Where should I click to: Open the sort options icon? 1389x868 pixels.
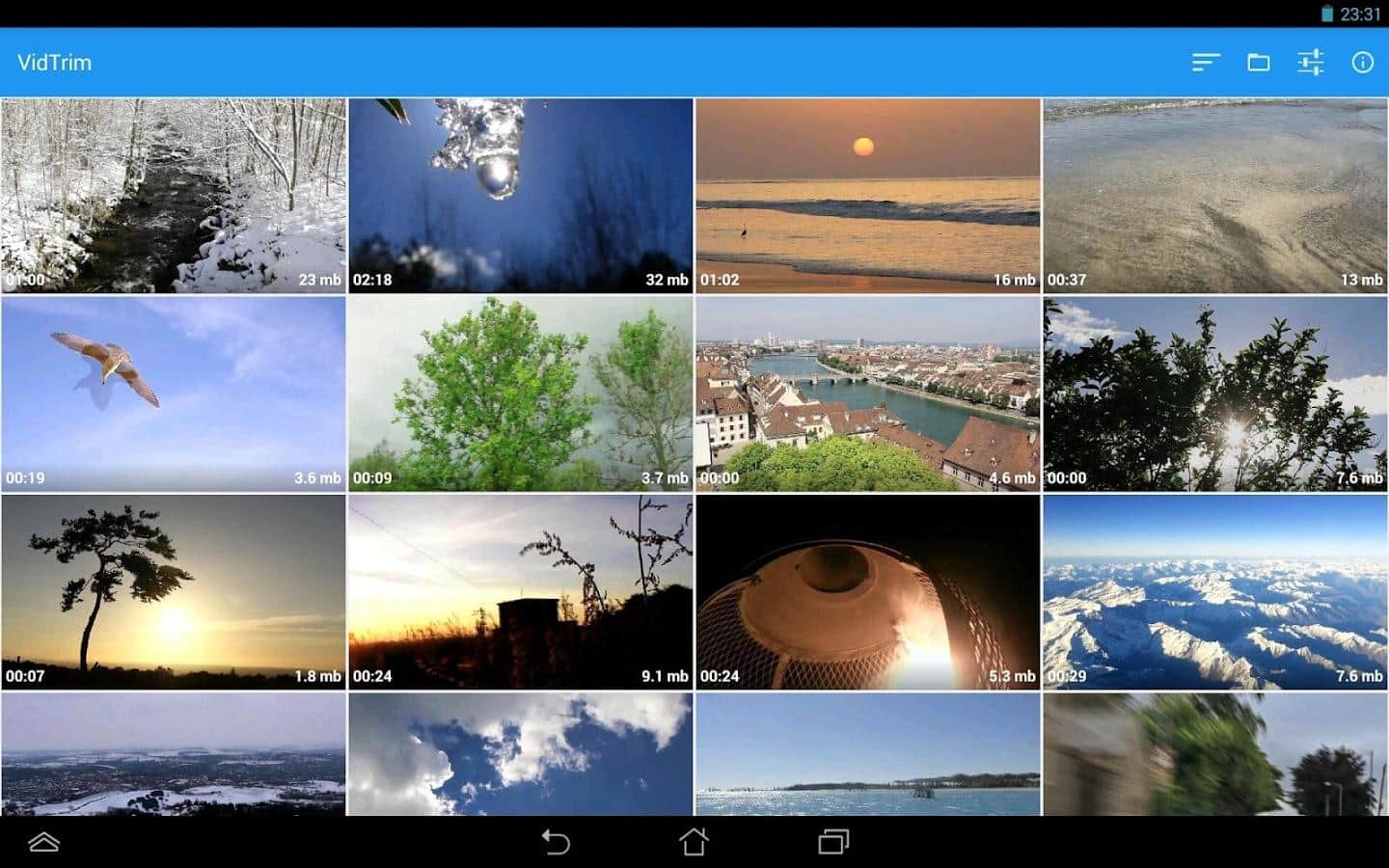point(1206,63)
